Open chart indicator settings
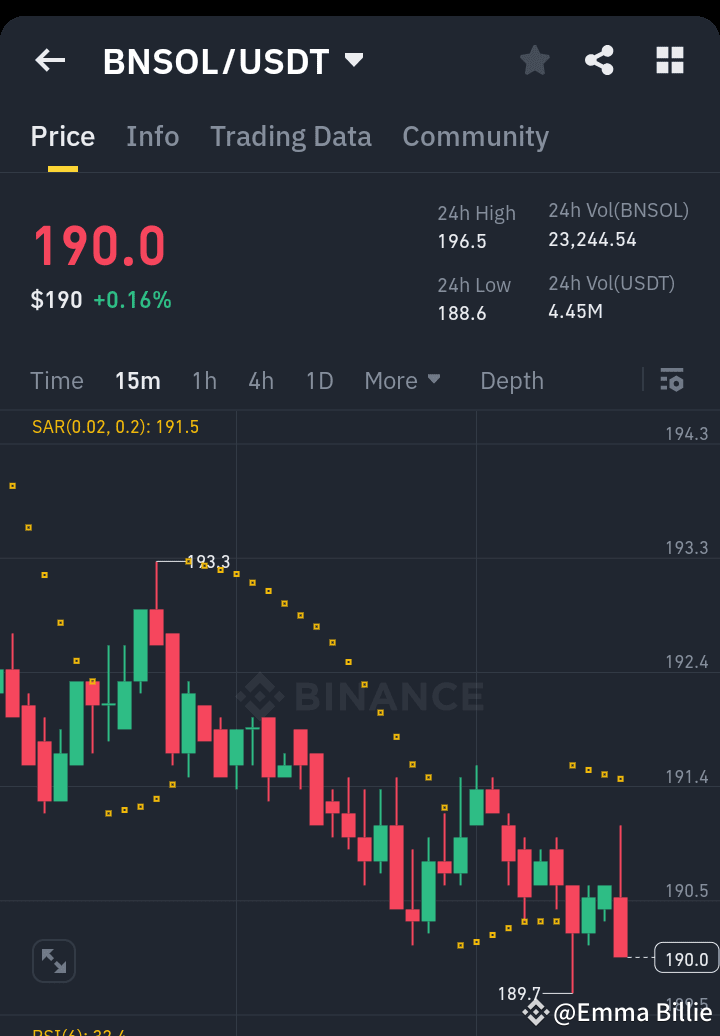The width and height of the screenshot is (720, 1036). pyautogui.click(x=671, y=380)
